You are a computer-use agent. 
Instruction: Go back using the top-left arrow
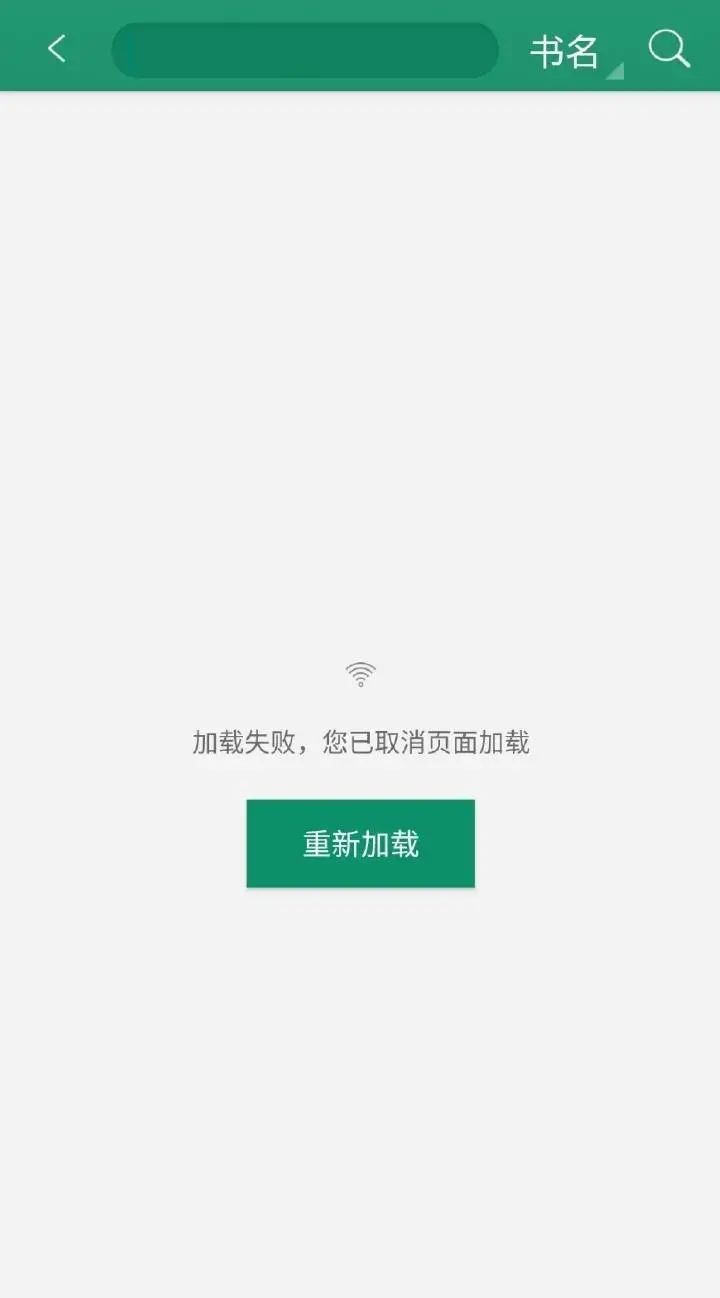(57, 48)
